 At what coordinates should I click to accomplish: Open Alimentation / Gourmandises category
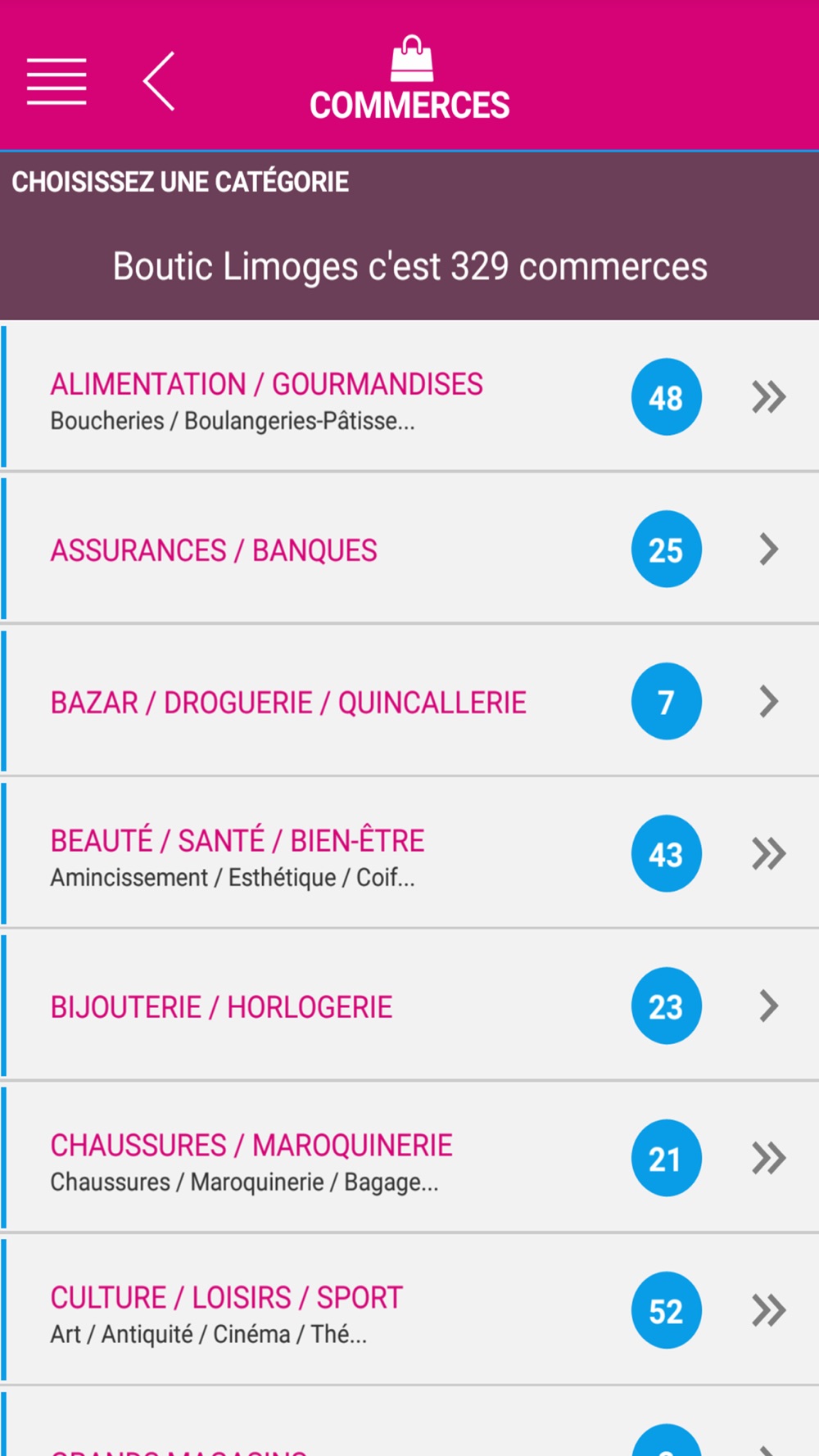click(409, 397)
